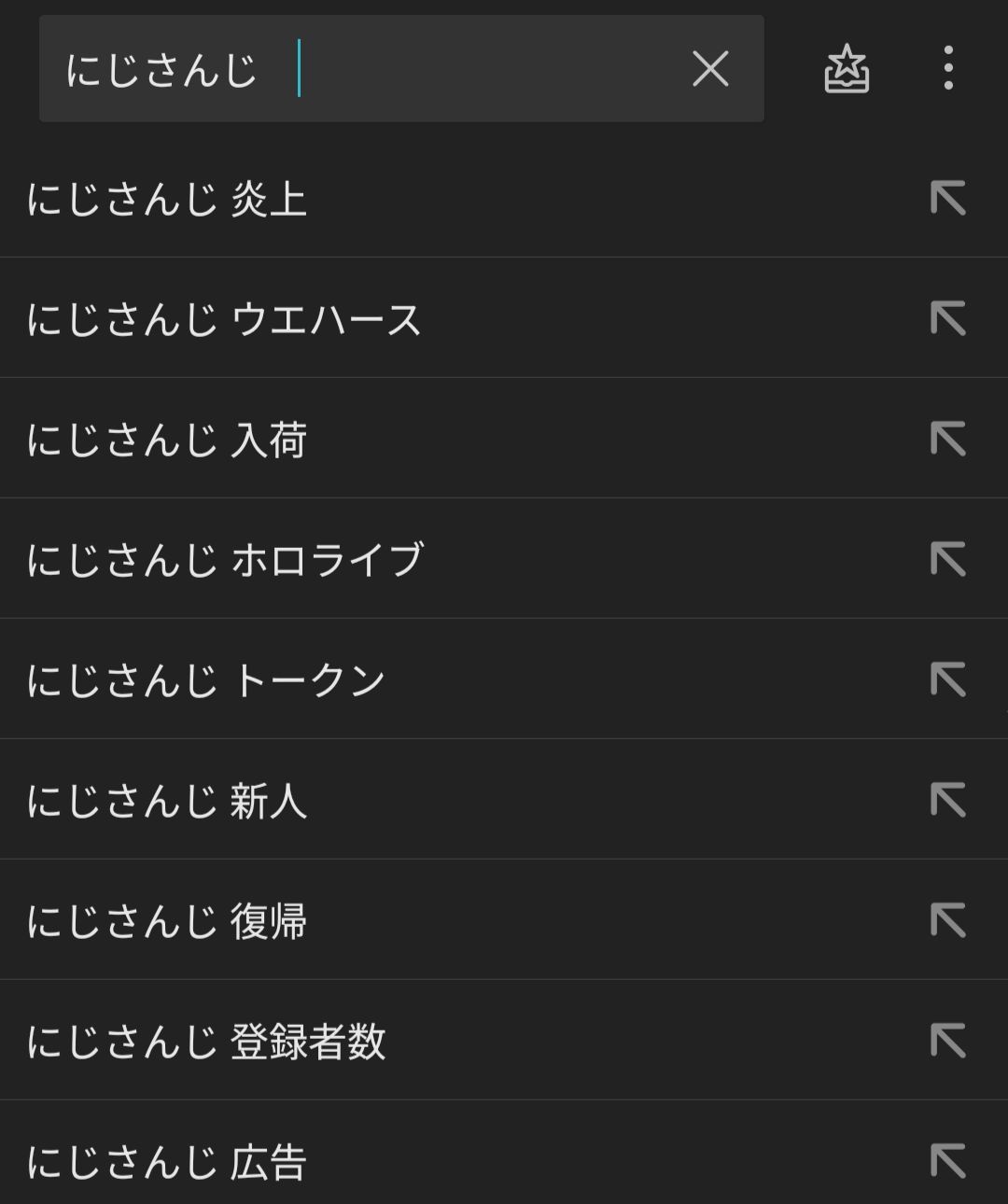Open the three-dot overflow menu
Viewport: 1008px width, 1204px height.
coord(948,69)
